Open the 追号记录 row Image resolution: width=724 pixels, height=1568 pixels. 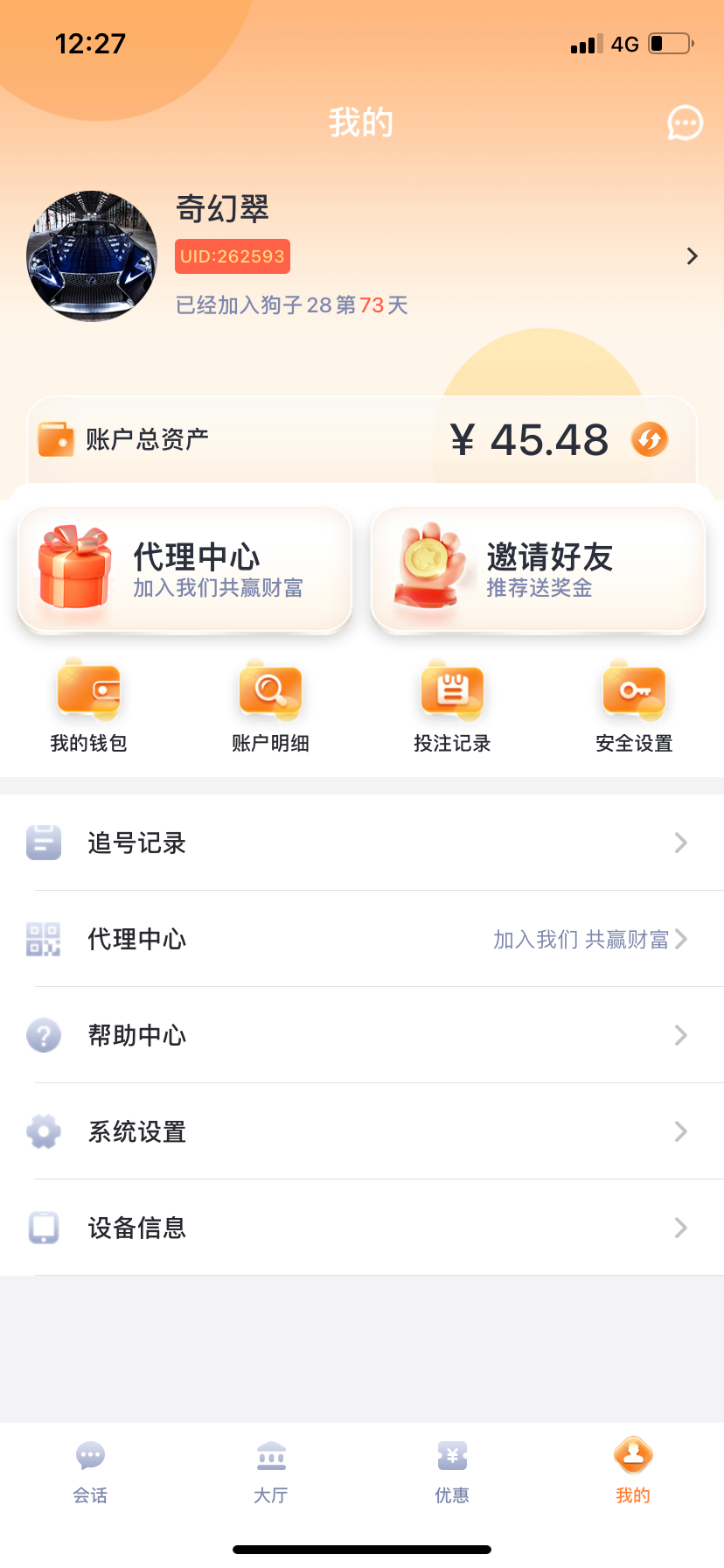pos(362,843)
